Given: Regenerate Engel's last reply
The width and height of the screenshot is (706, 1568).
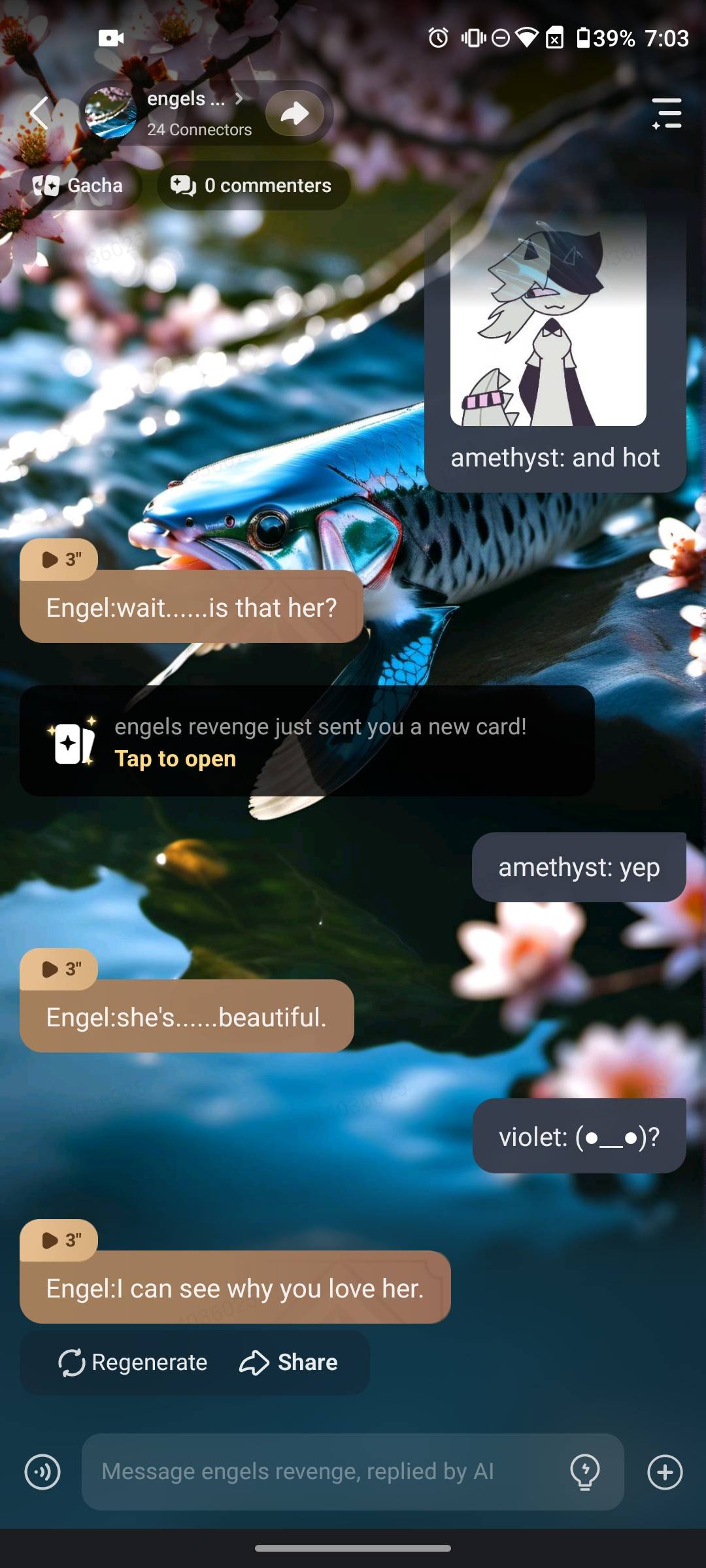Looking at the screenshot, I should coord(133,1362).
